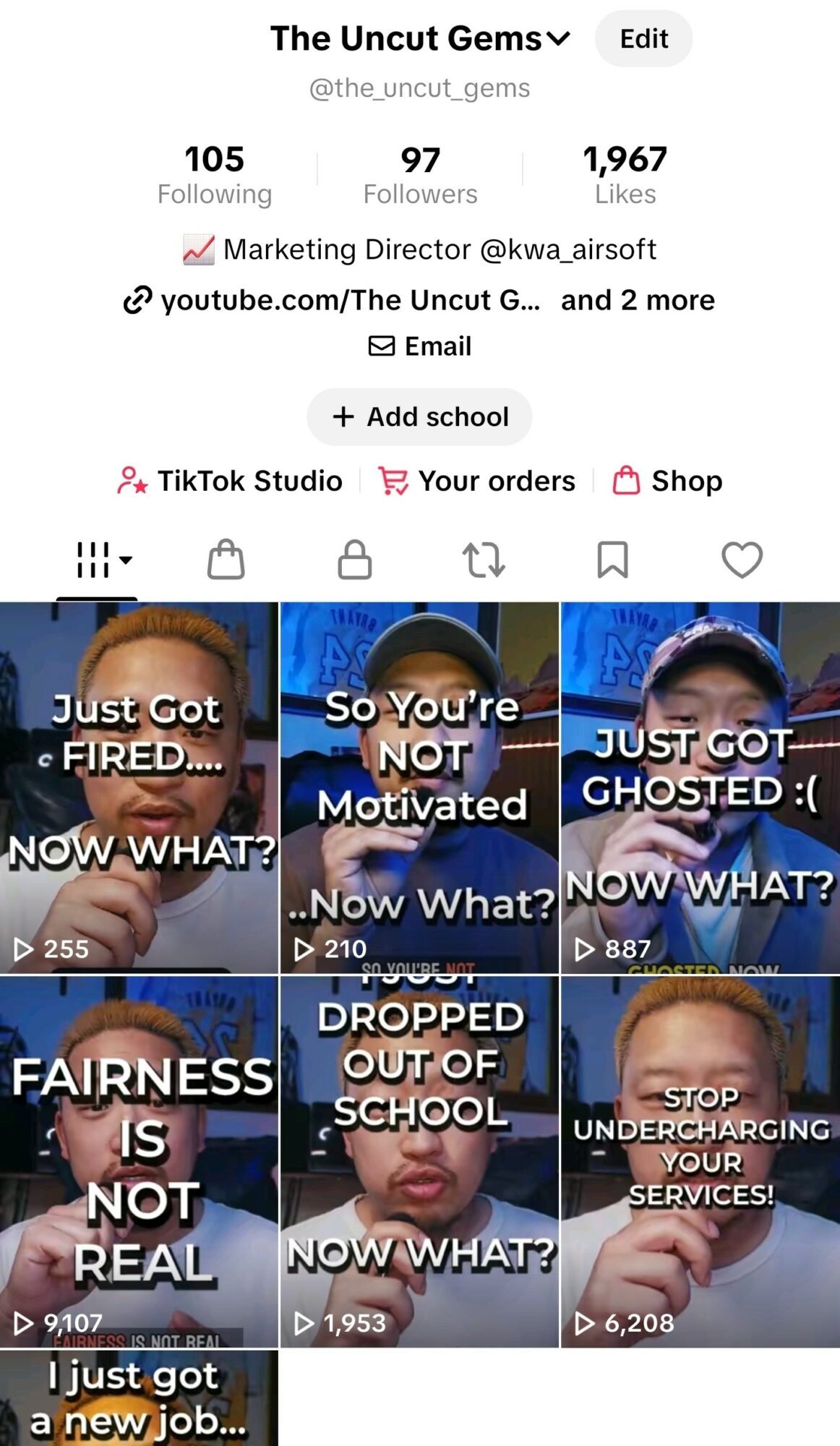Open the 'Just Got Ghosted' video
The width and height of the screenshot is (840, 1446).
(x=700, y=788)
